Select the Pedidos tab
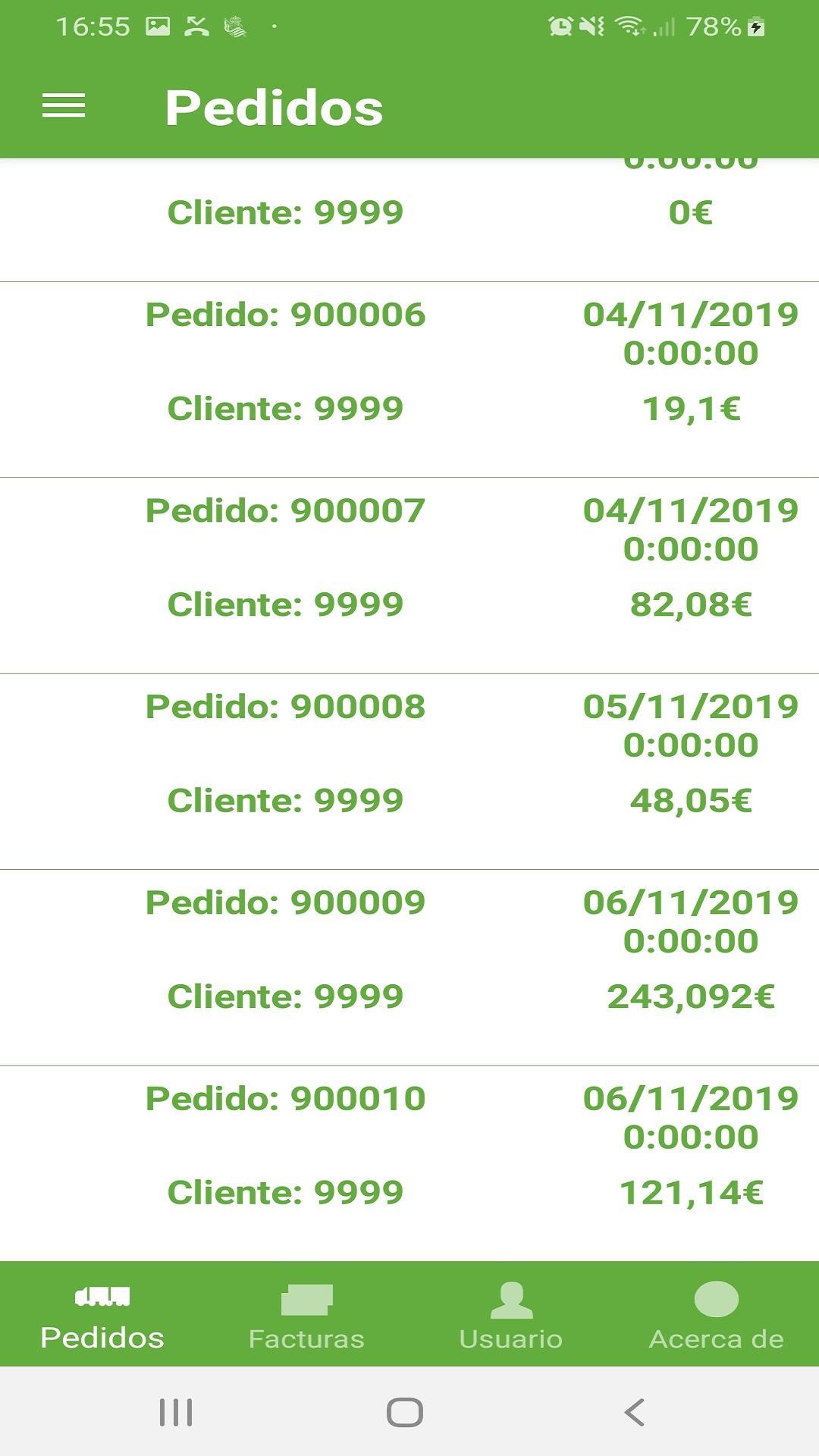Image resolution: width=819 pixels, height=1456 pixels. click(102, 1315)
